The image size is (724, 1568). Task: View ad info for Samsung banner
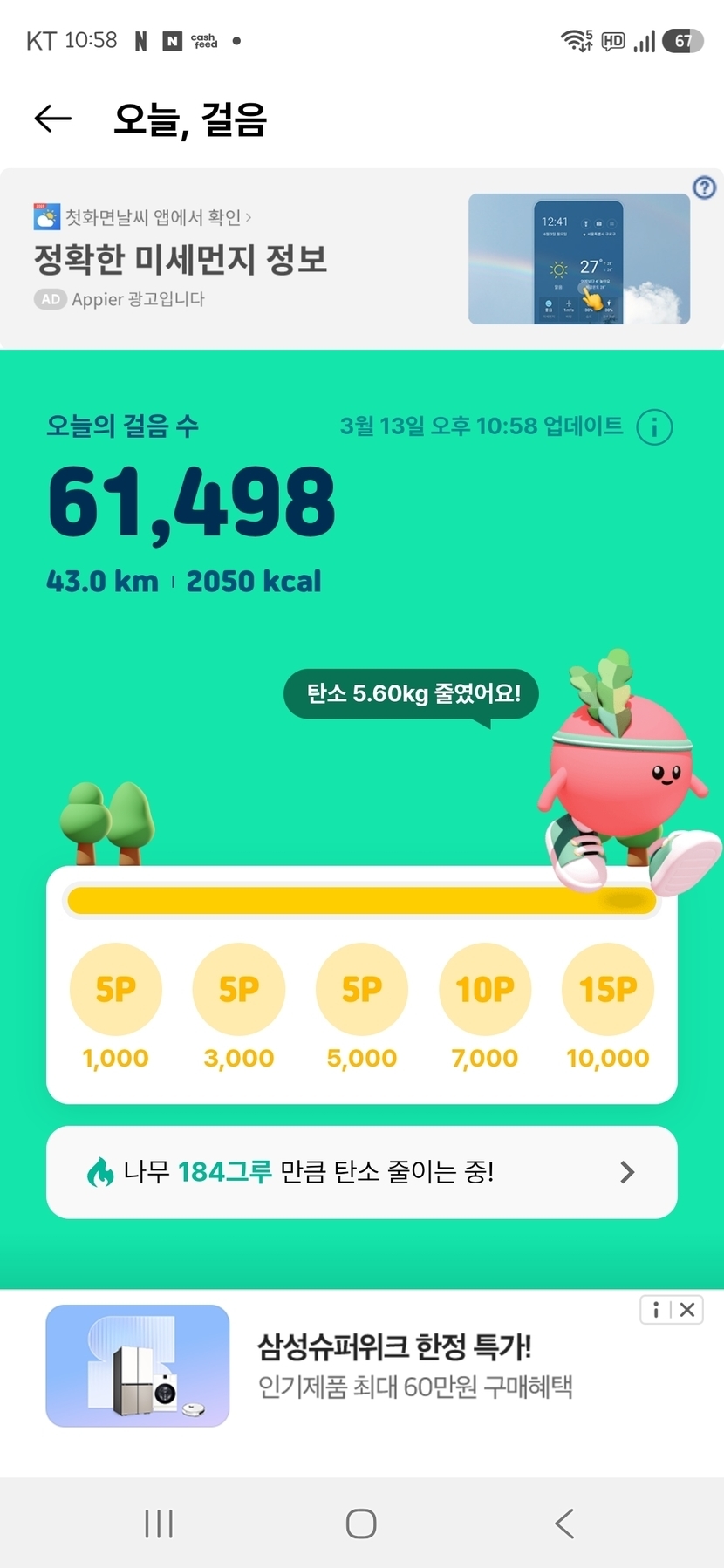(x=656, y=1310)
